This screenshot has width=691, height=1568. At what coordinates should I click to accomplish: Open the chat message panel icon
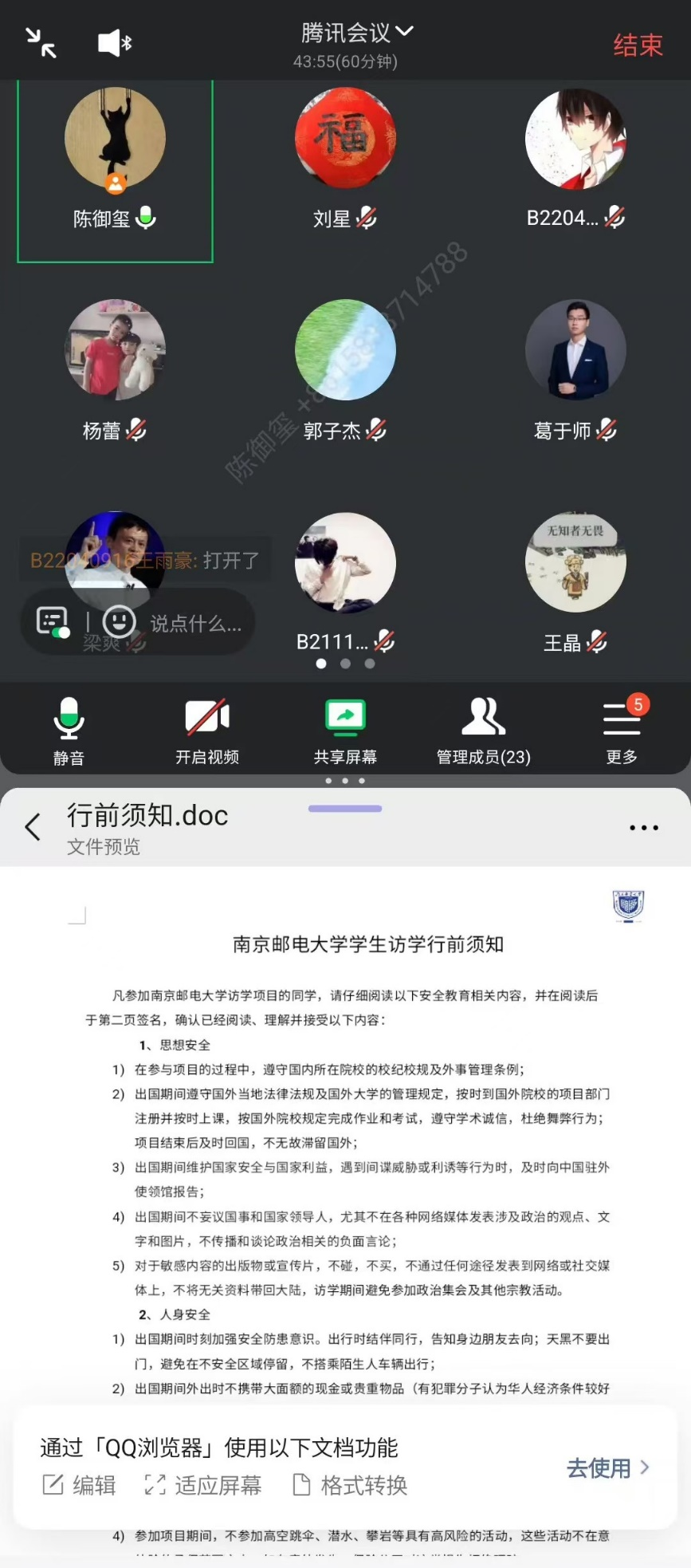[53, 621]
